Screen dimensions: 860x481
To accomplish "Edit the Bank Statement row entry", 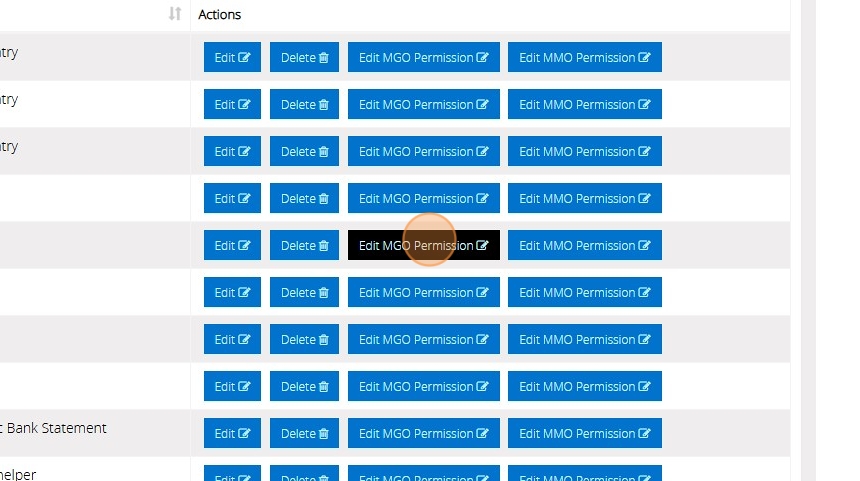I will click(x=232, y=433).
